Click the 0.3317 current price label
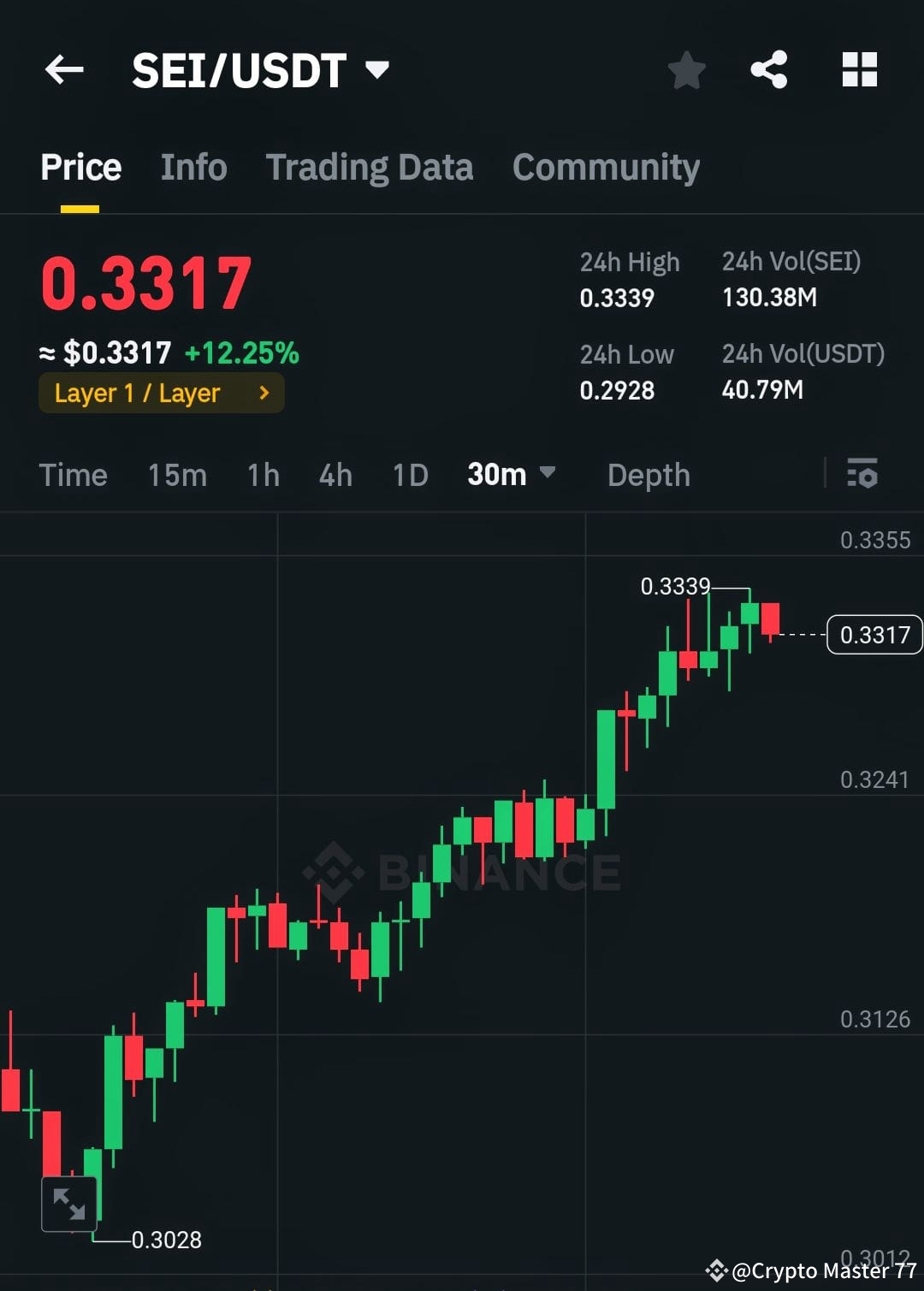Viewport: 924px width, 1291px height. tap(874, 634)
